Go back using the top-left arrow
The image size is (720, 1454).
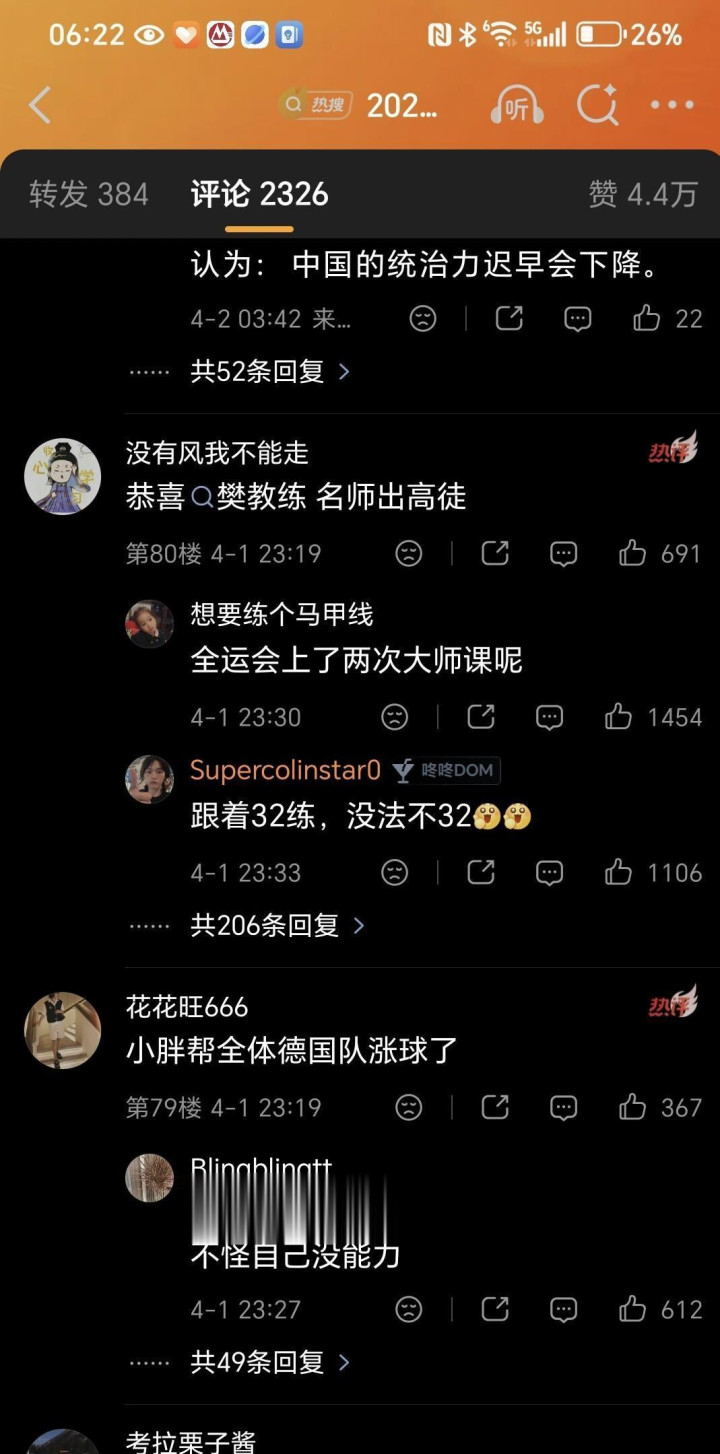pos(40,105)
